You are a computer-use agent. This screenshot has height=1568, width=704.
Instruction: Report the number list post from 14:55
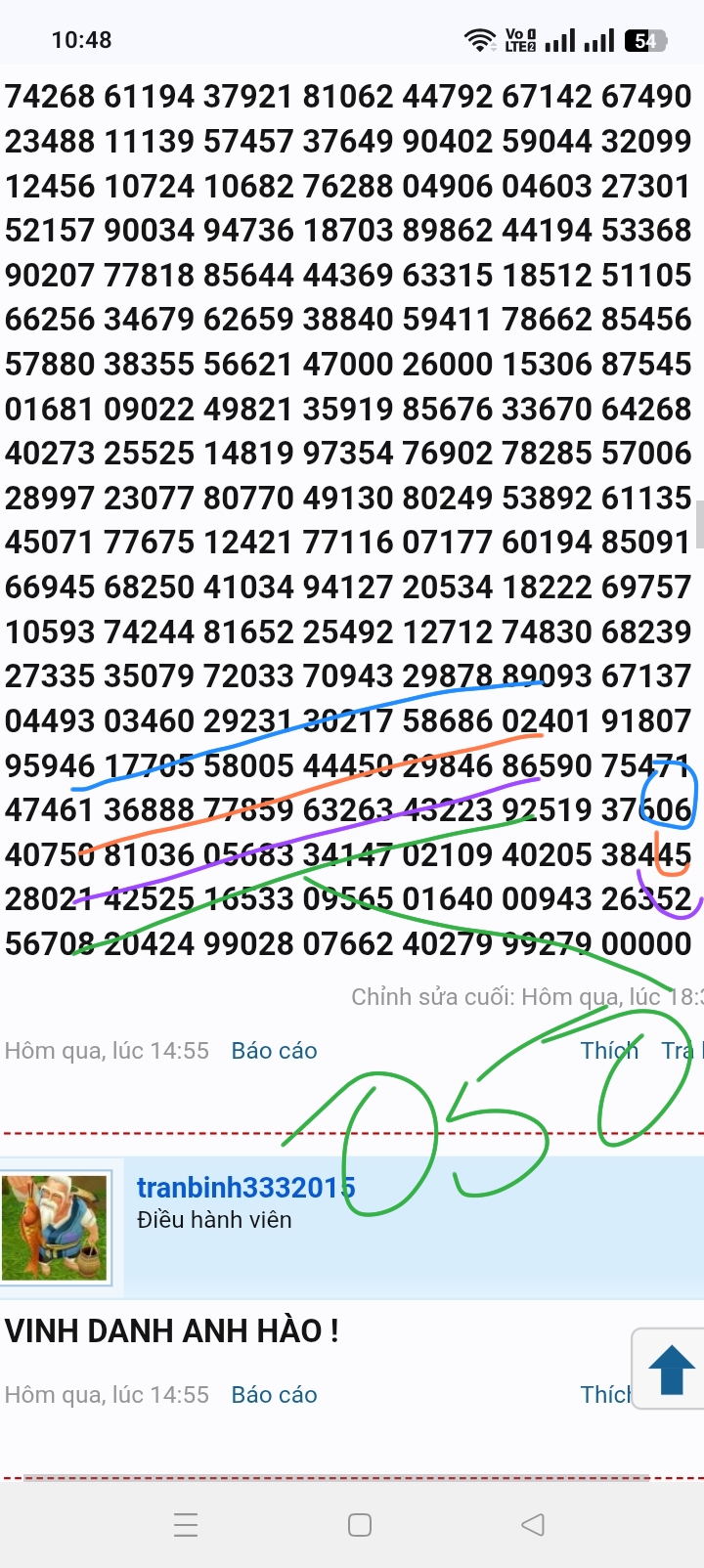[274, 1051]
